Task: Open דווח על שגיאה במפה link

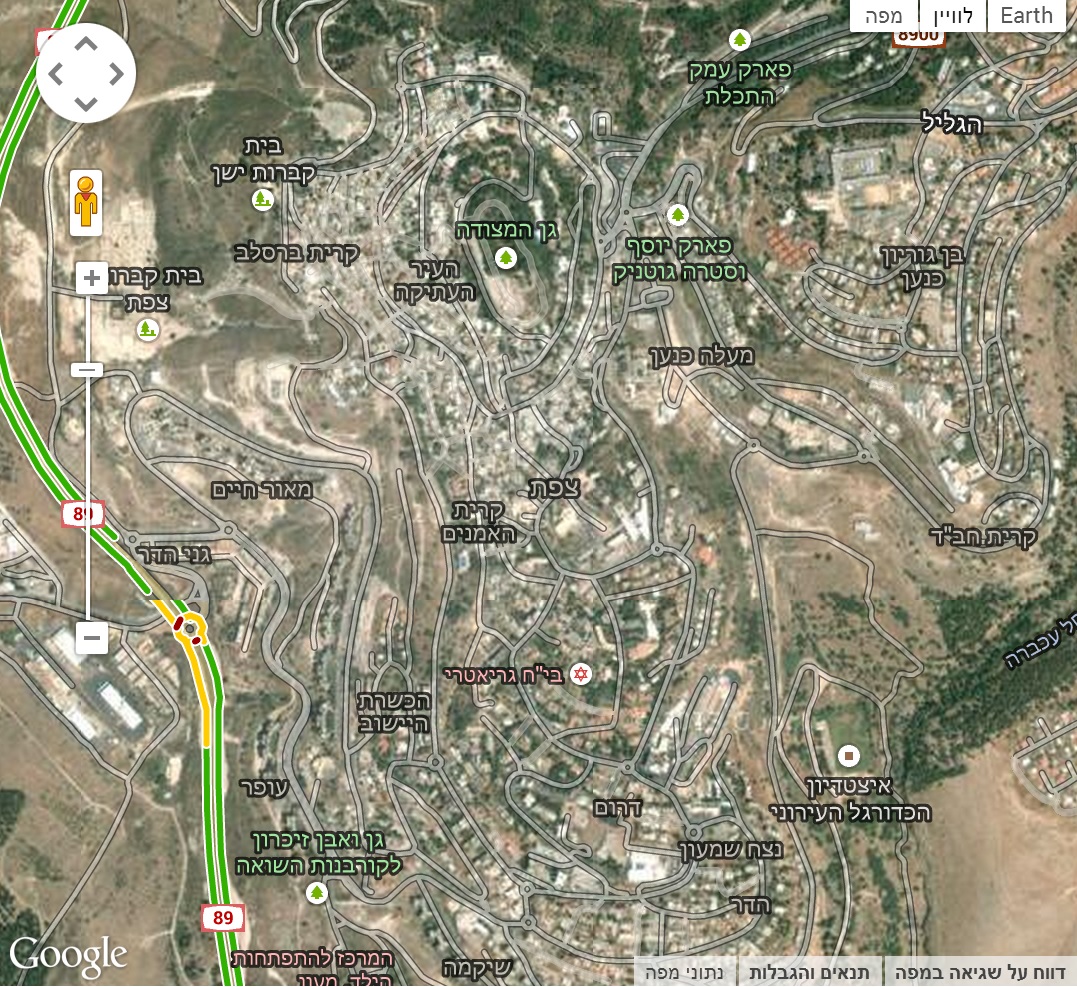Action: click(x=979, y=972)
